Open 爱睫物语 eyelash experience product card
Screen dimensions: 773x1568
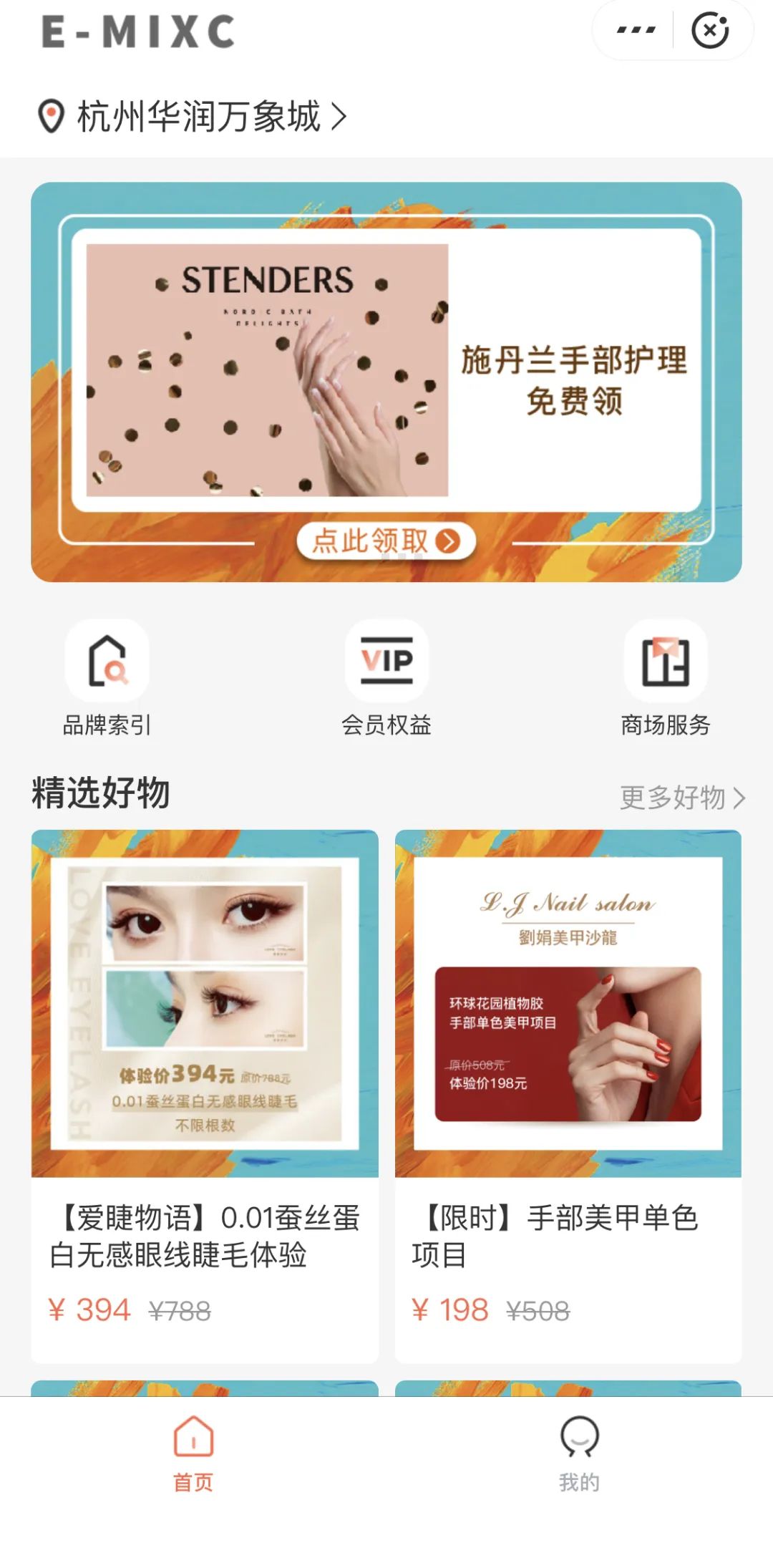[205, 1095]
